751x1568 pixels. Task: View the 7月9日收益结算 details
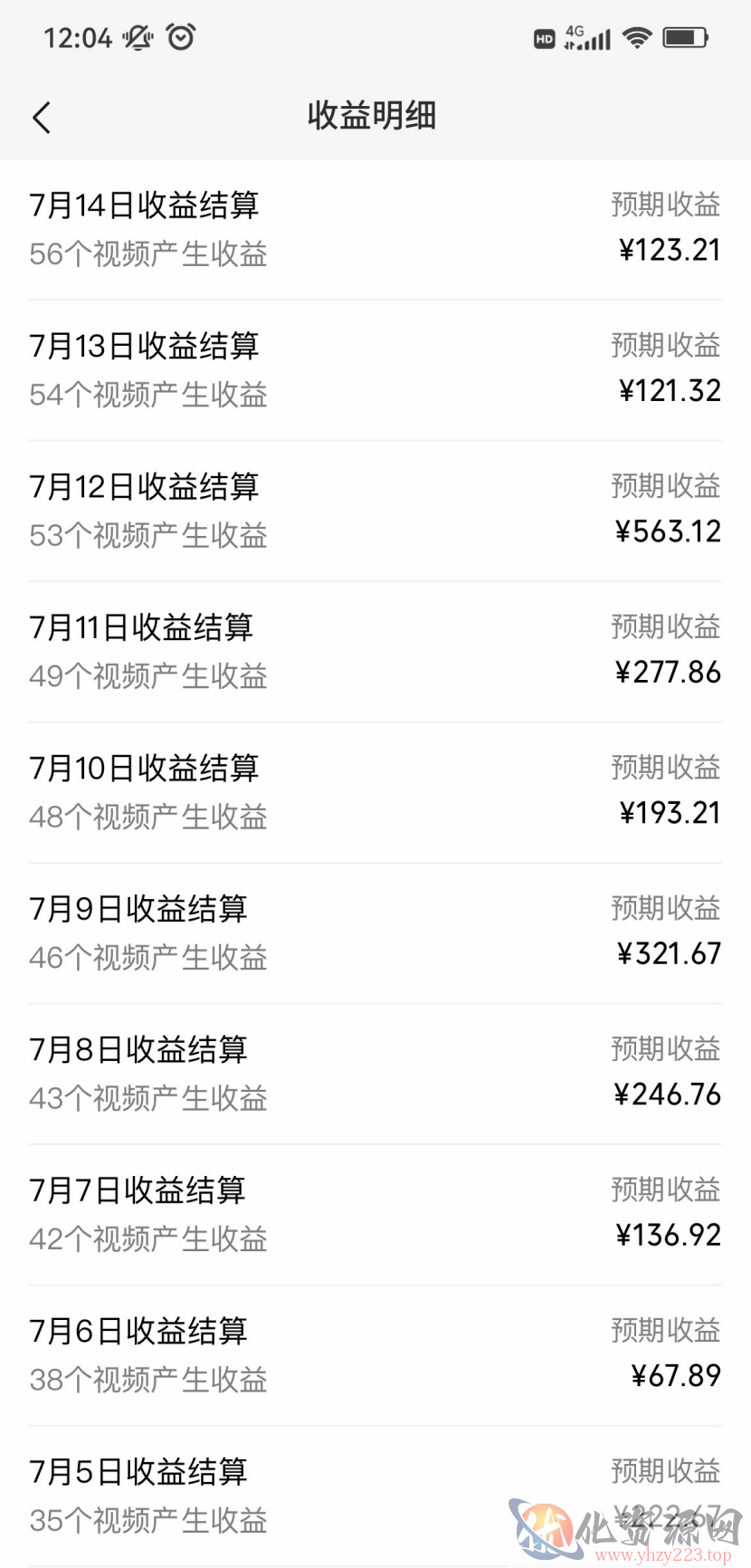click(375, 933)
